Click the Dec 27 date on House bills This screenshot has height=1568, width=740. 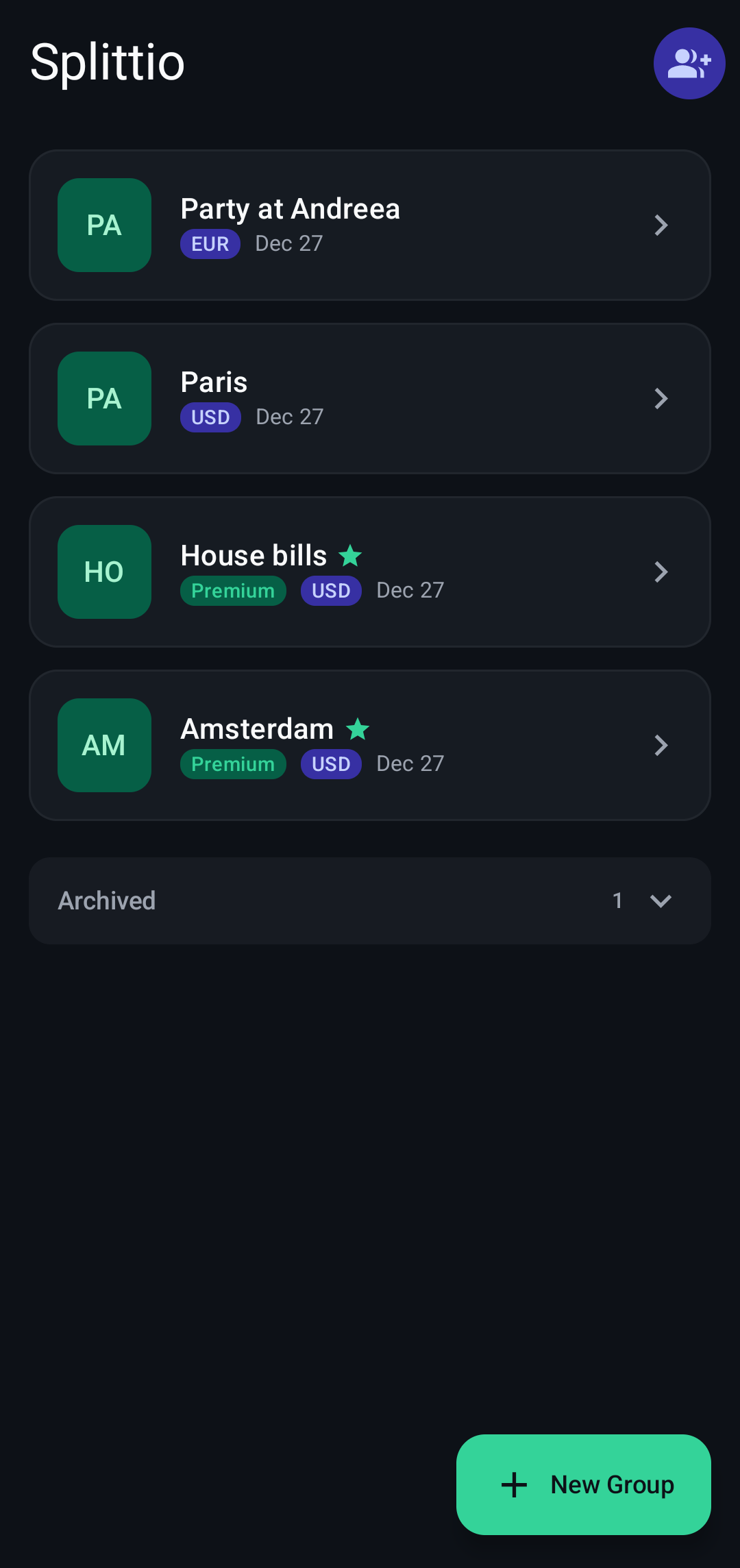coord(409,590)
